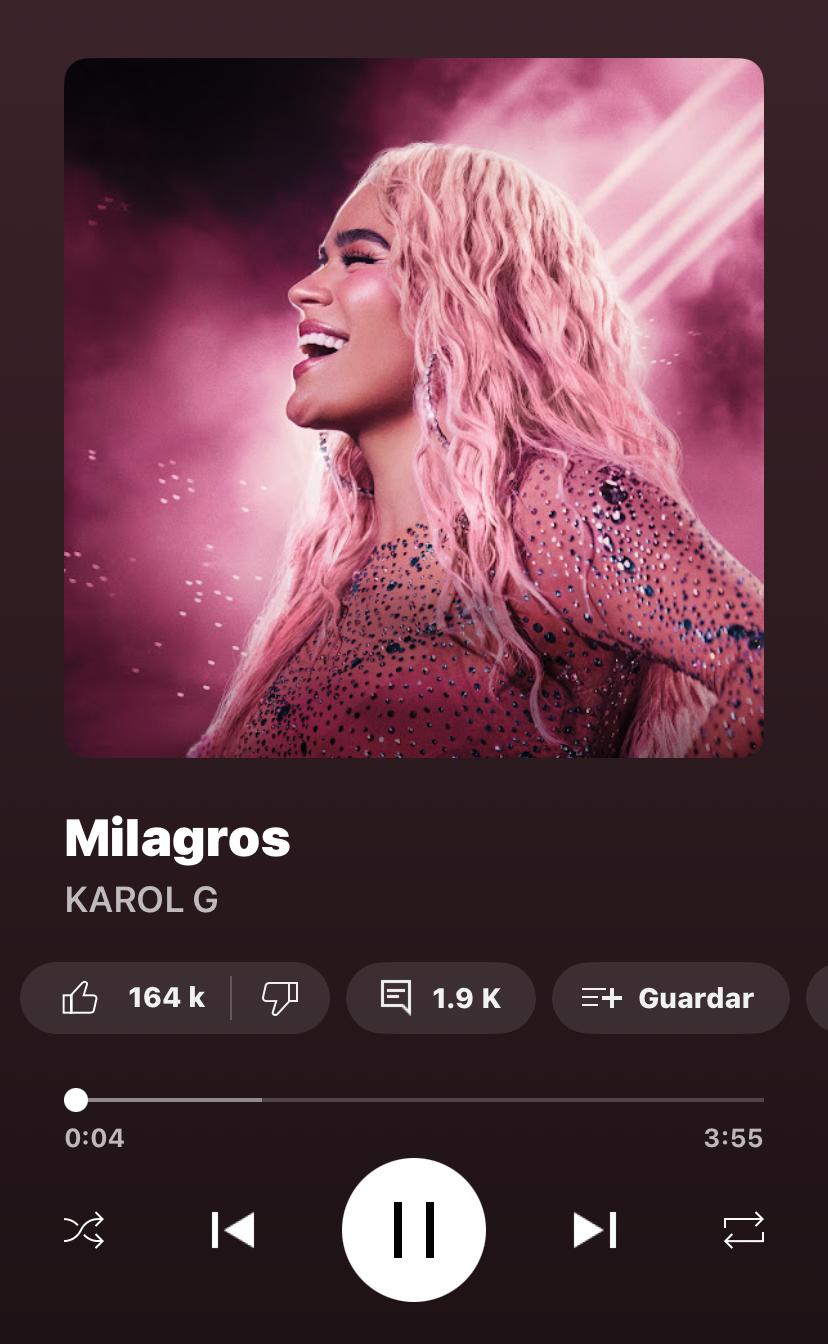Screen dimensions: 828x1344
Task: Dislike the song Milagros
Action: pos(280,998)
